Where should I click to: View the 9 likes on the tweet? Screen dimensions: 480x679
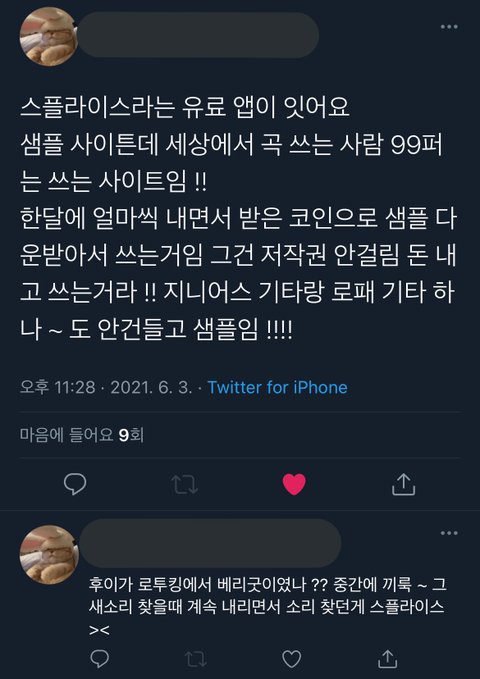pos(82,435)
